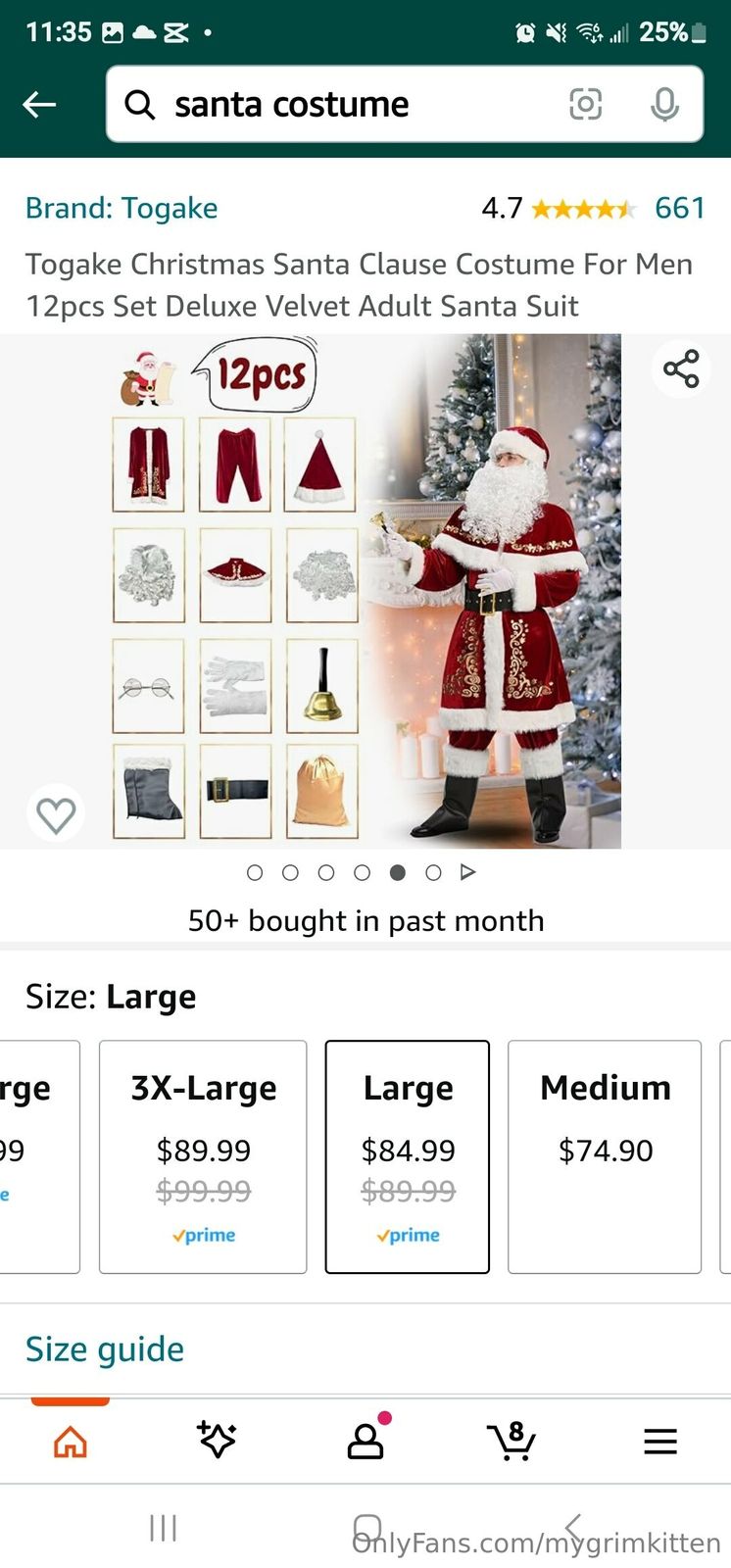
Task: Open camera lens search
Action: (585, 104)
